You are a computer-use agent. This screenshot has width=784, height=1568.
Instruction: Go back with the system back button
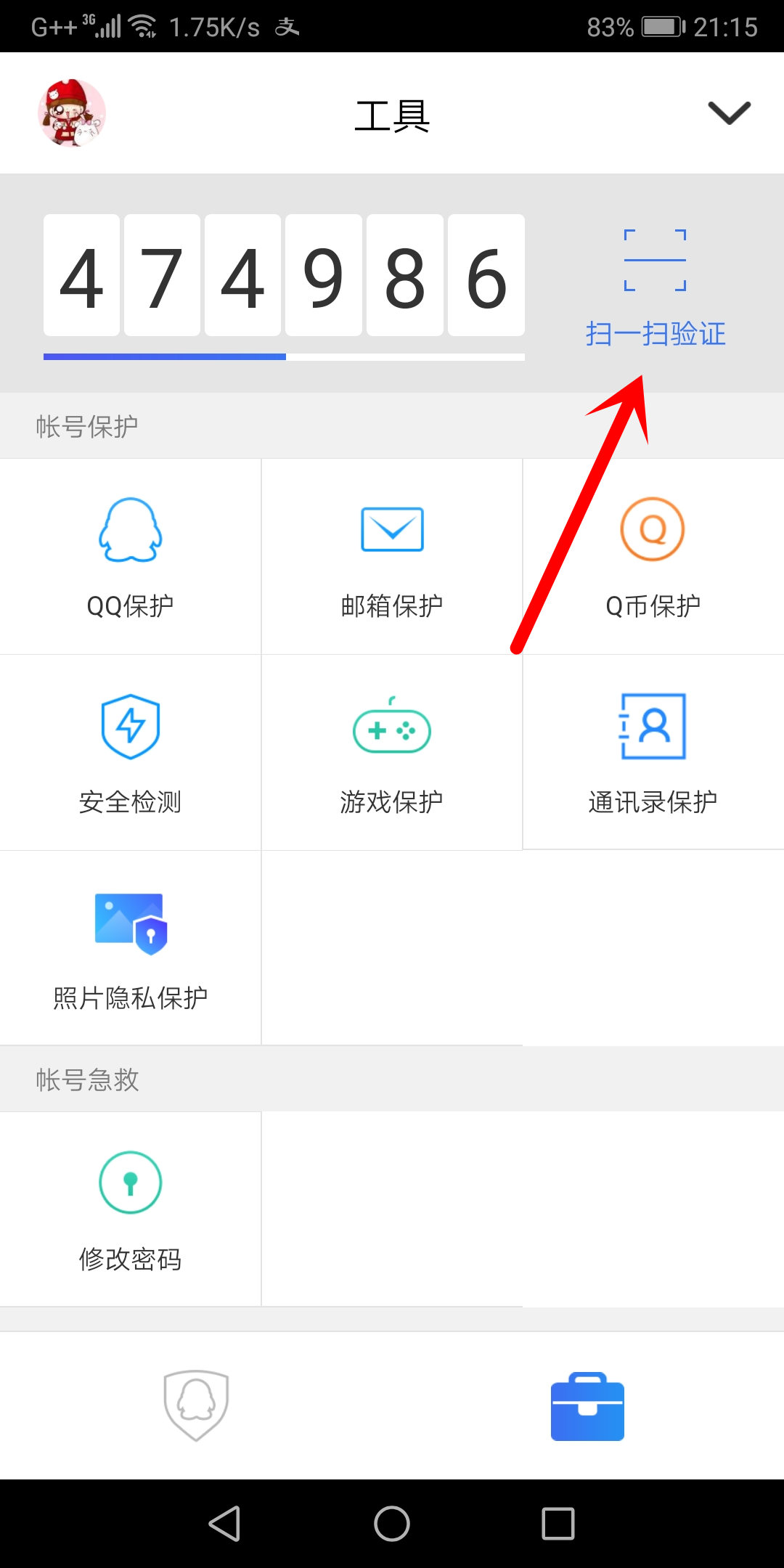pyautogui.click(x=225, y=1523)
